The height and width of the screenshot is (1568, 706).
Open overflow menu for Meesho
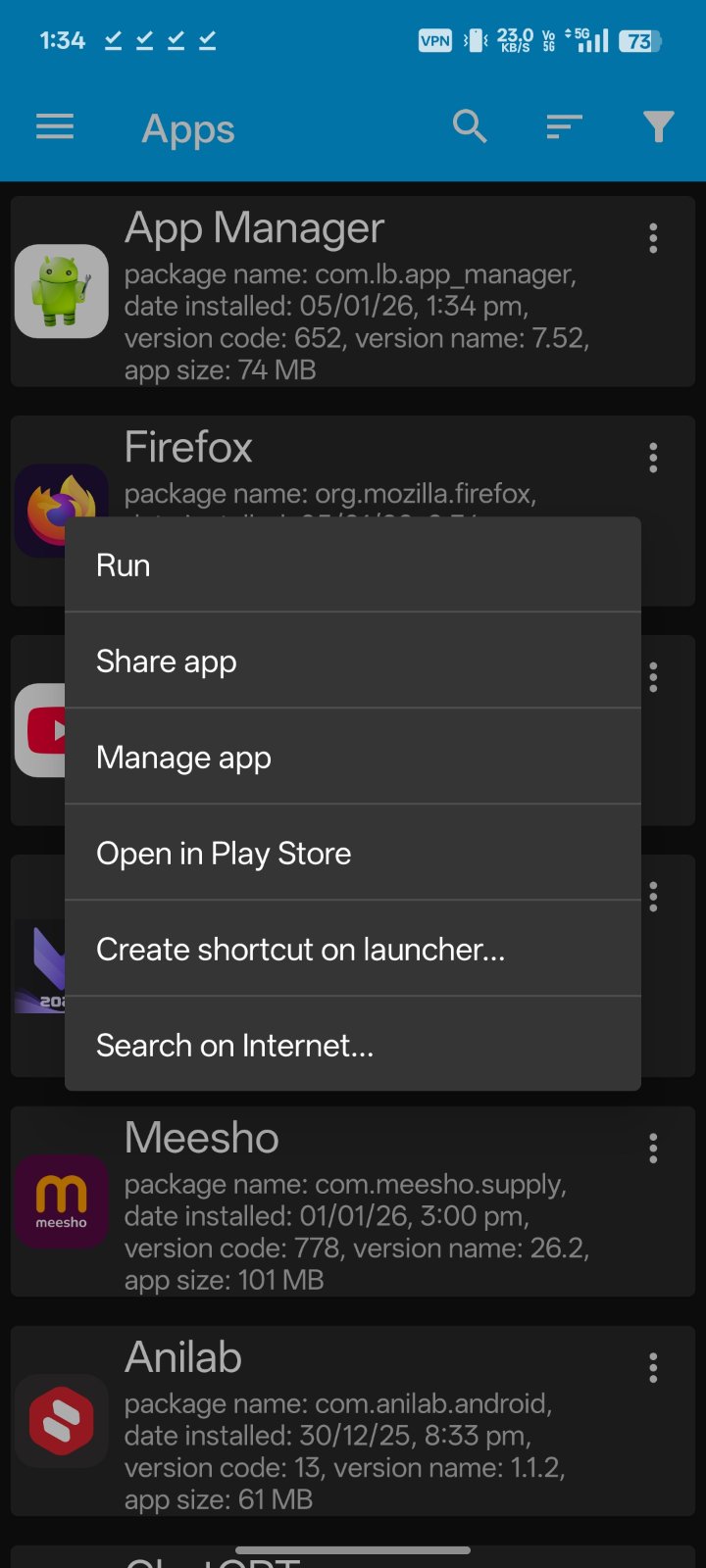pyautogui.click(x=653, y=1149)
